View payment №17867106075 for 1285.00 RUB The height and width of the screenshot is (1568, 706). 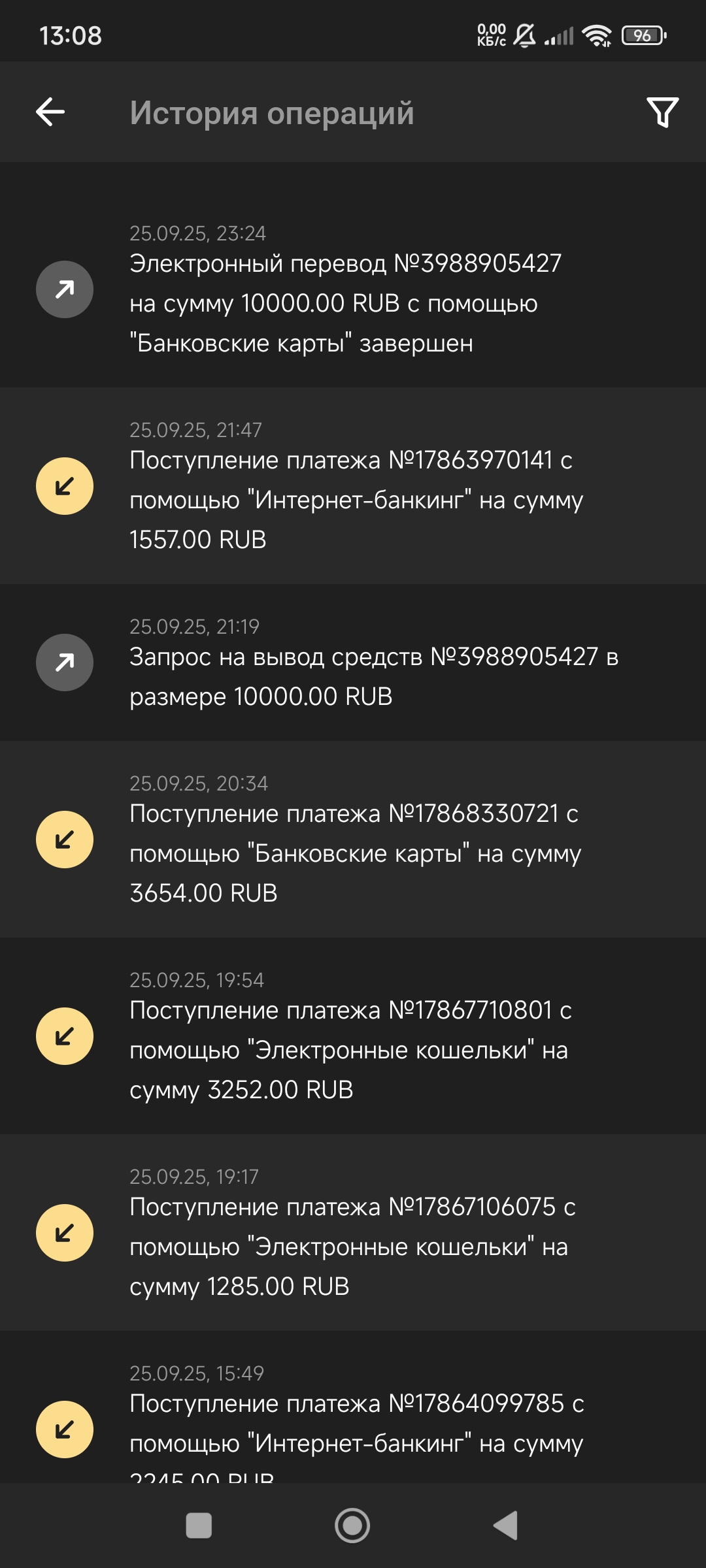[353, 1233]
